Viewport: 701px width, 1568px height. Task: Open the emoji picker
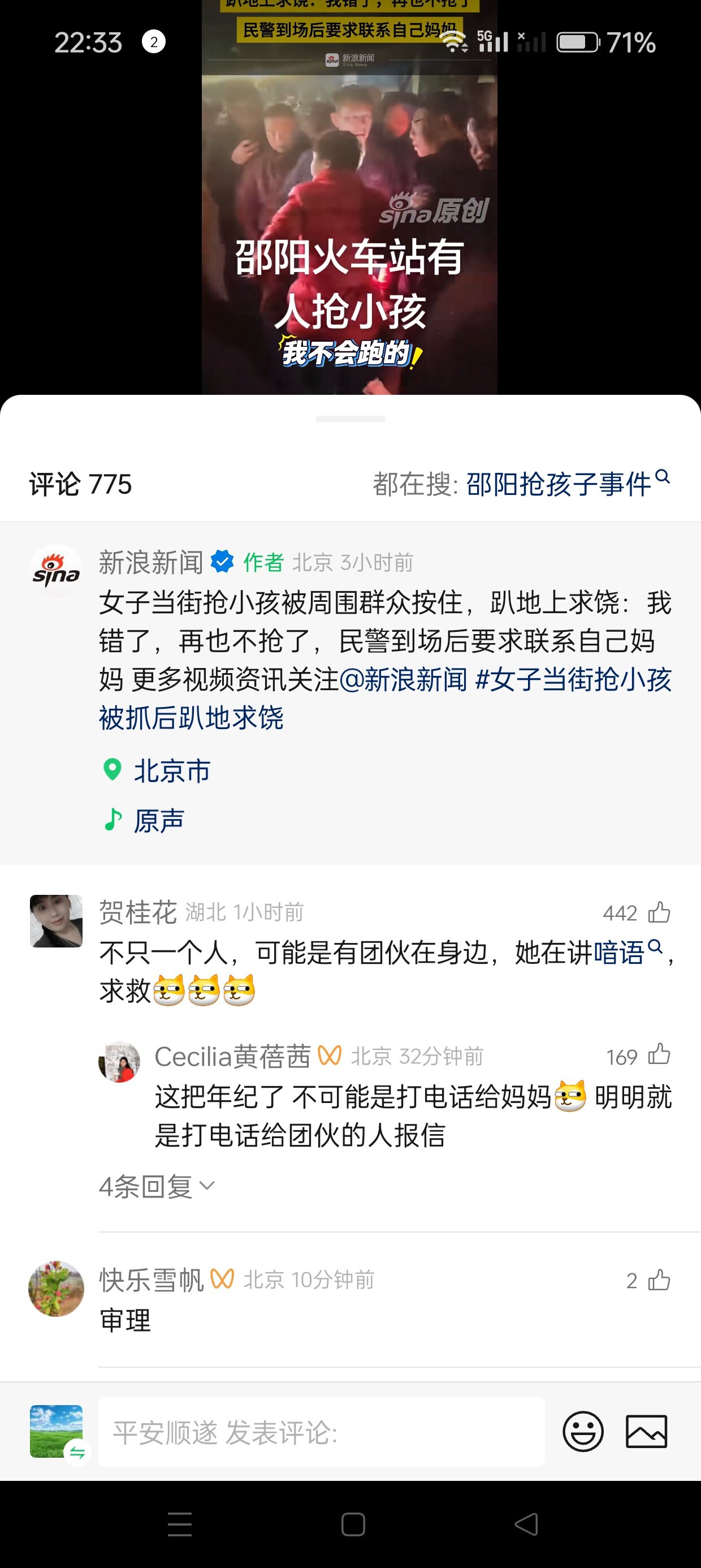pyautogui.click(x=582, y=1432)
